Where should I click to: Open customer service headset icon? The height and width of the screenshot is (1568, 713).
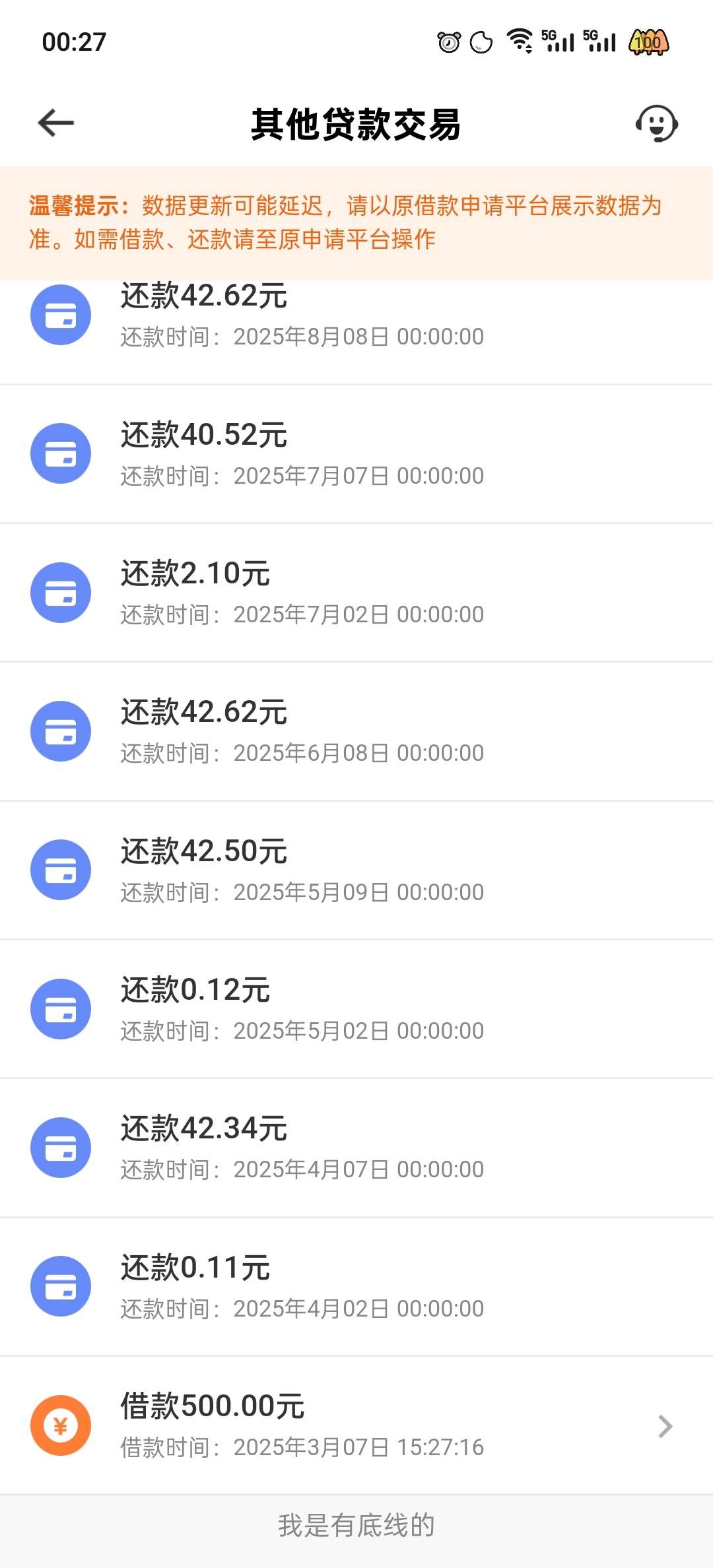[656, 123]
